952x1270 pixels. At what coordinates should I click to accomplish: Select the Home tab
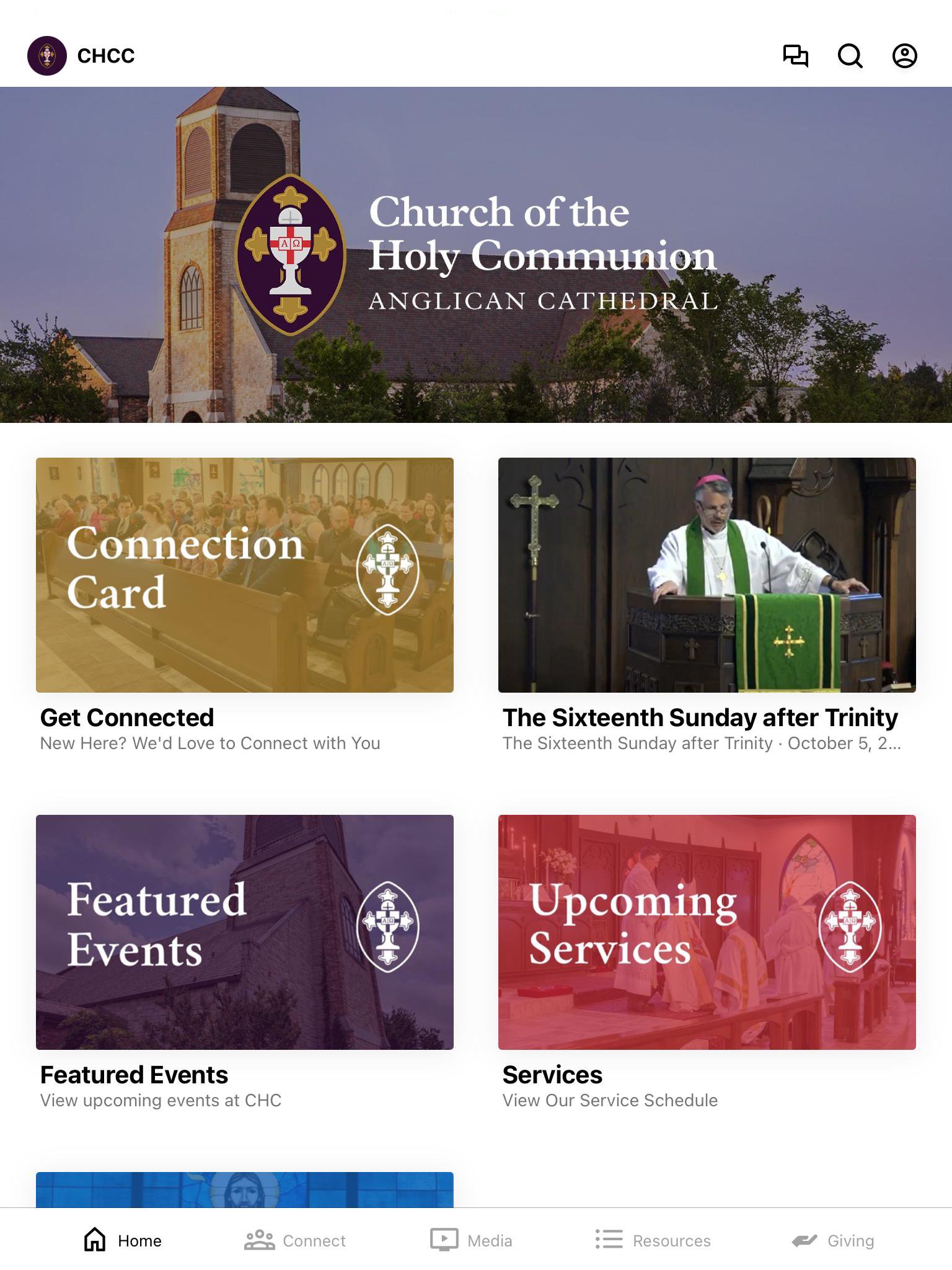pos(123,1240)
